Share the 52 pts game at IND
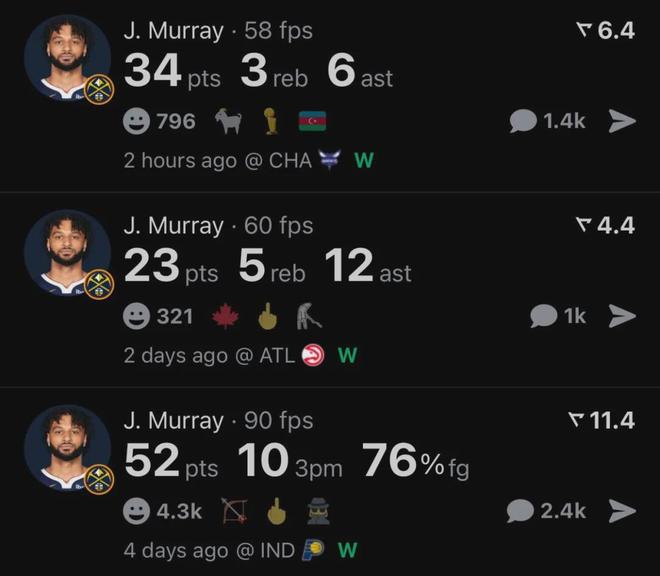This screenshot has width=660, height=576. point(622,511)
